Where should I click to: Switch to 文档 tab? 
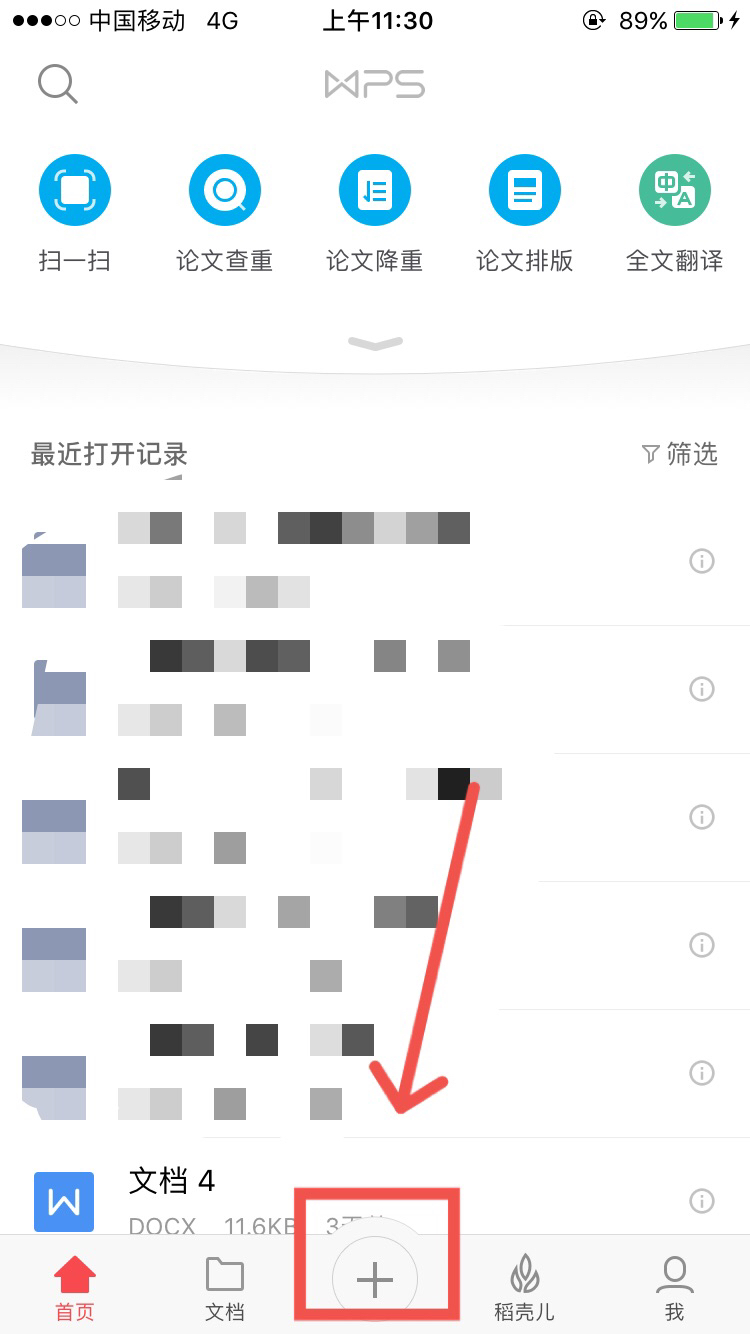[225, 1288]
